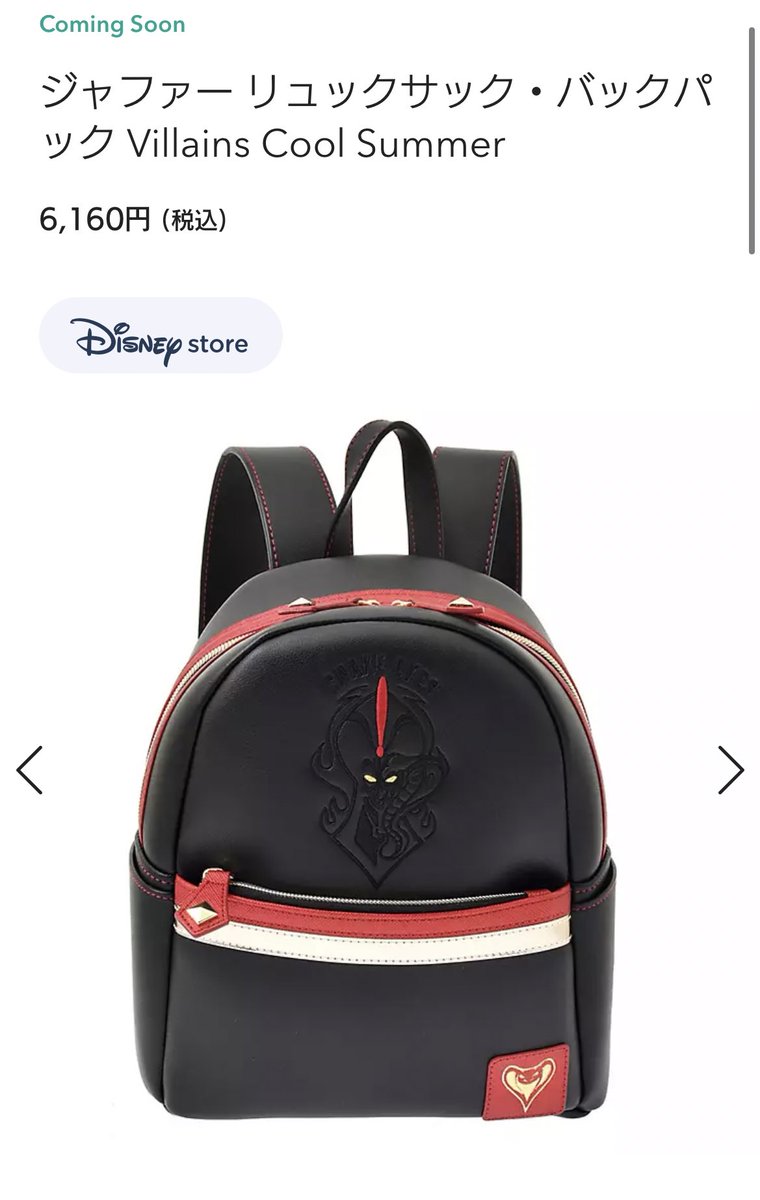Show the next product image
This screenshot has width=760, height=1200.
point(731,769)
